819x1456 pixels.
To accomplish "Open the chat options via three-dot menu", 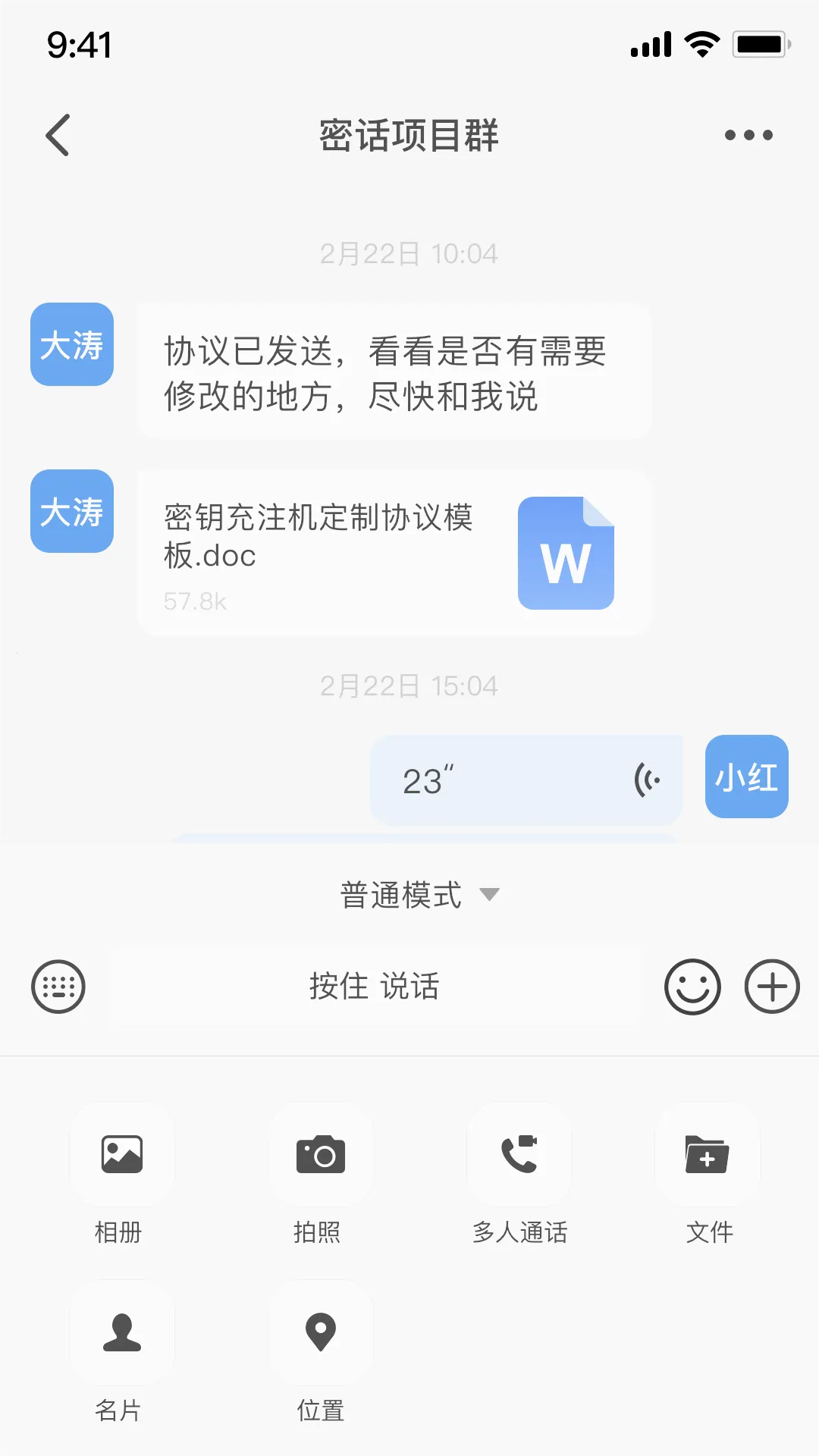I will (x=747, y=135).
